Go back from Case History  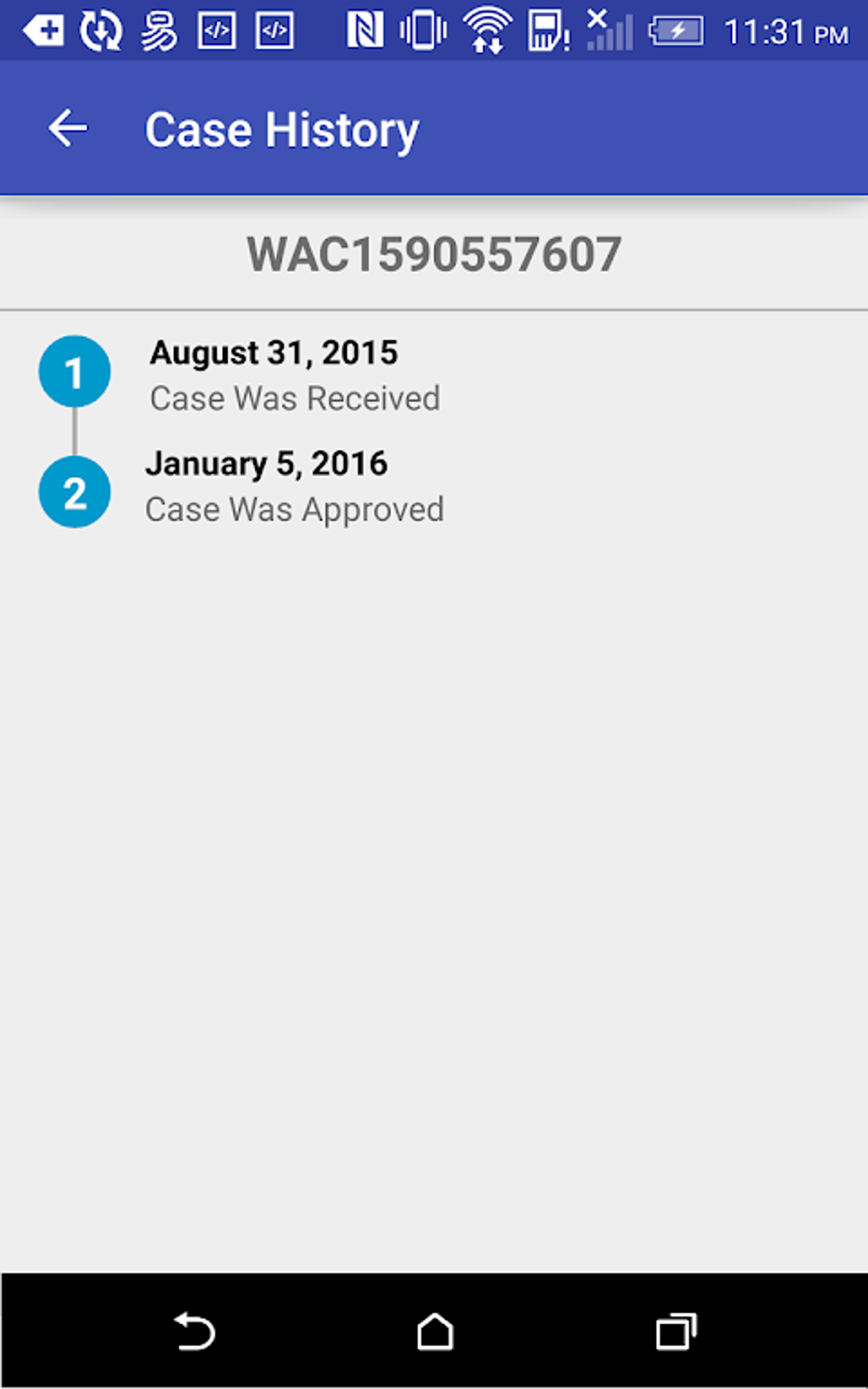tap(68, 129)
